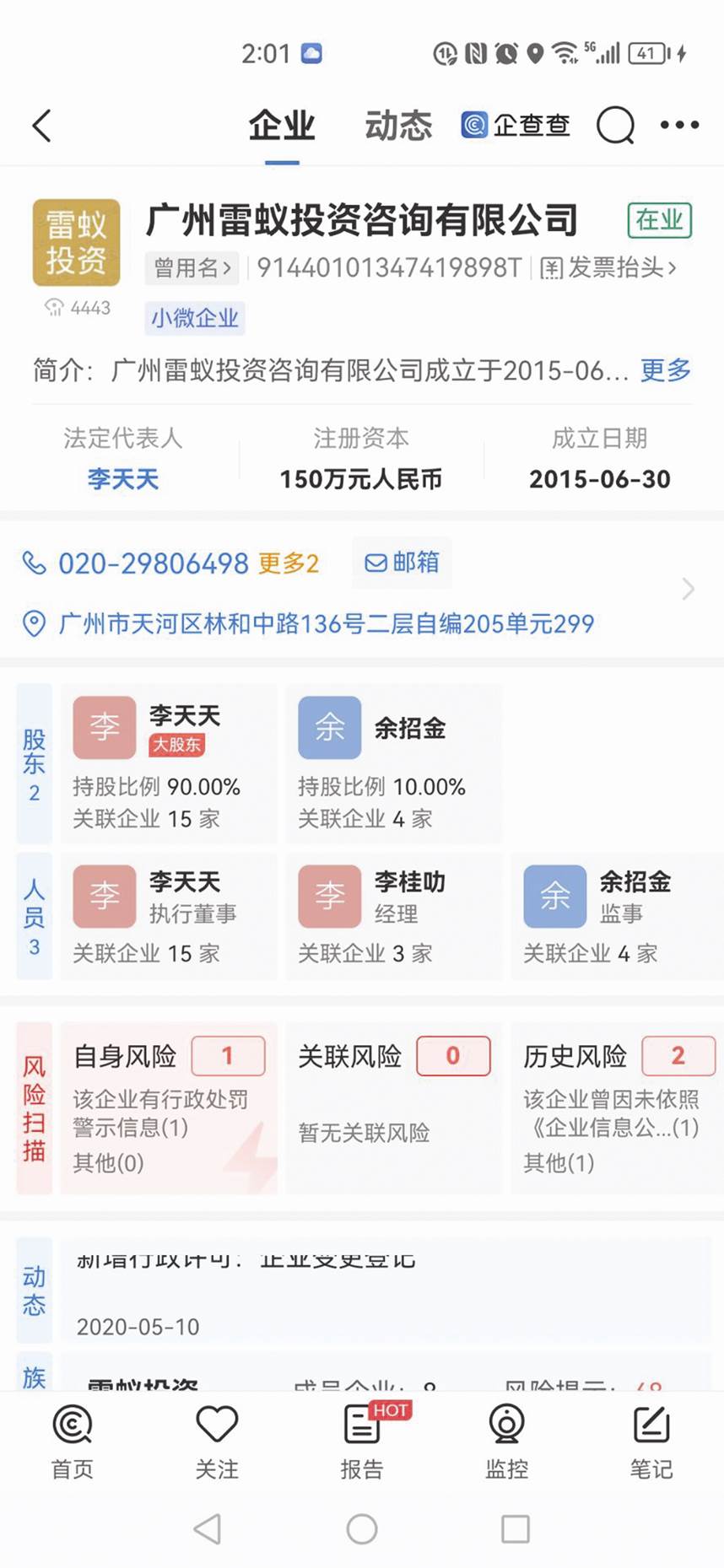Open the three-dot overflow menu
The width and height of the screenshot is (724, 1568).
click(679, 125)
